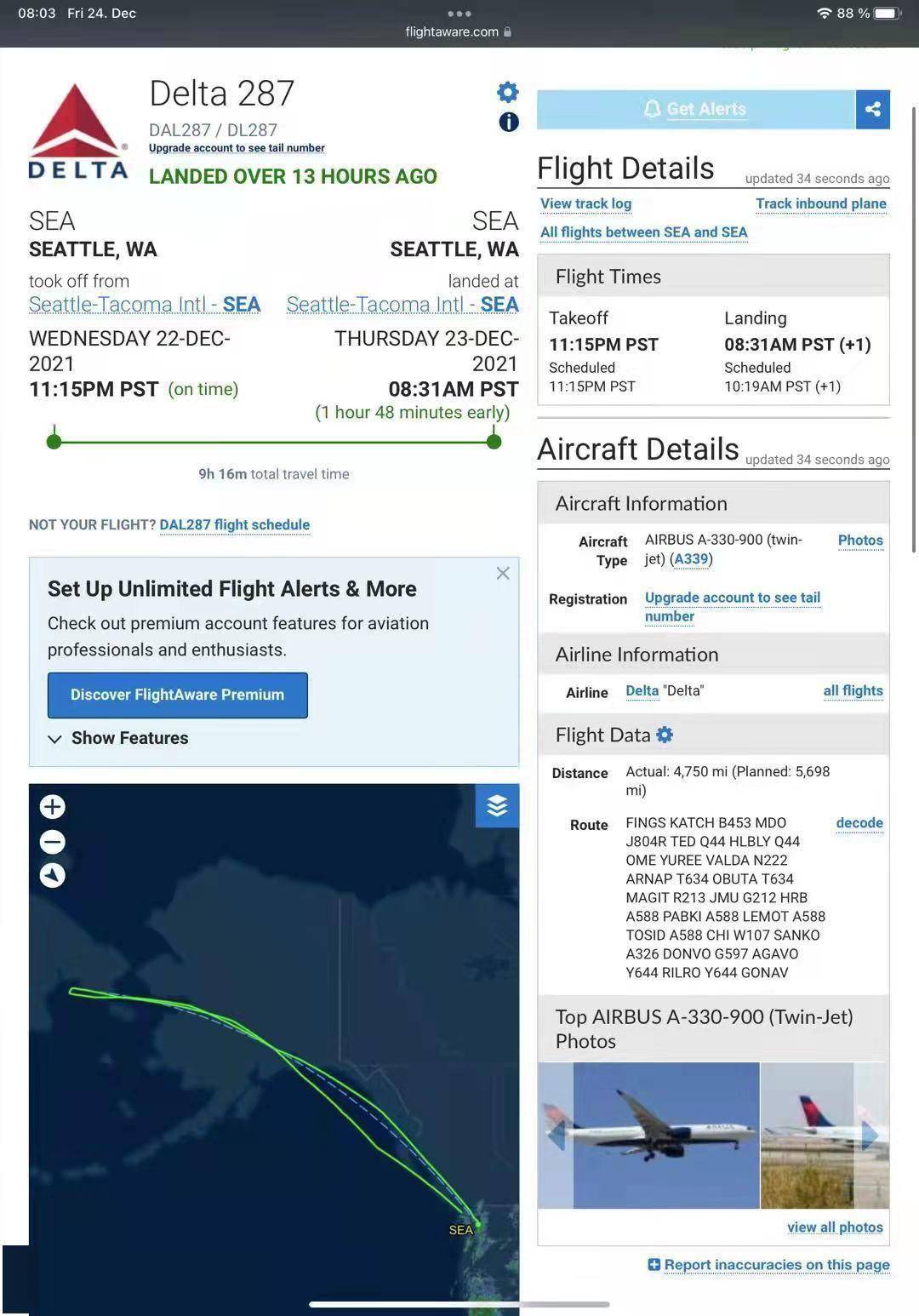The image size is (919, 1316).
Task: Open DAL287 flight schedule link
Action: point(234,524)
